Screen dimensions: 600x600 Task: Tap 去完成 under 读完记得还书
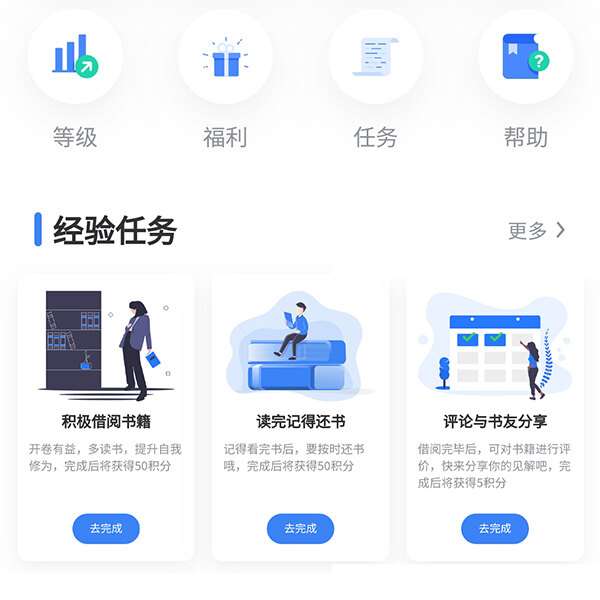pos(300,528)
